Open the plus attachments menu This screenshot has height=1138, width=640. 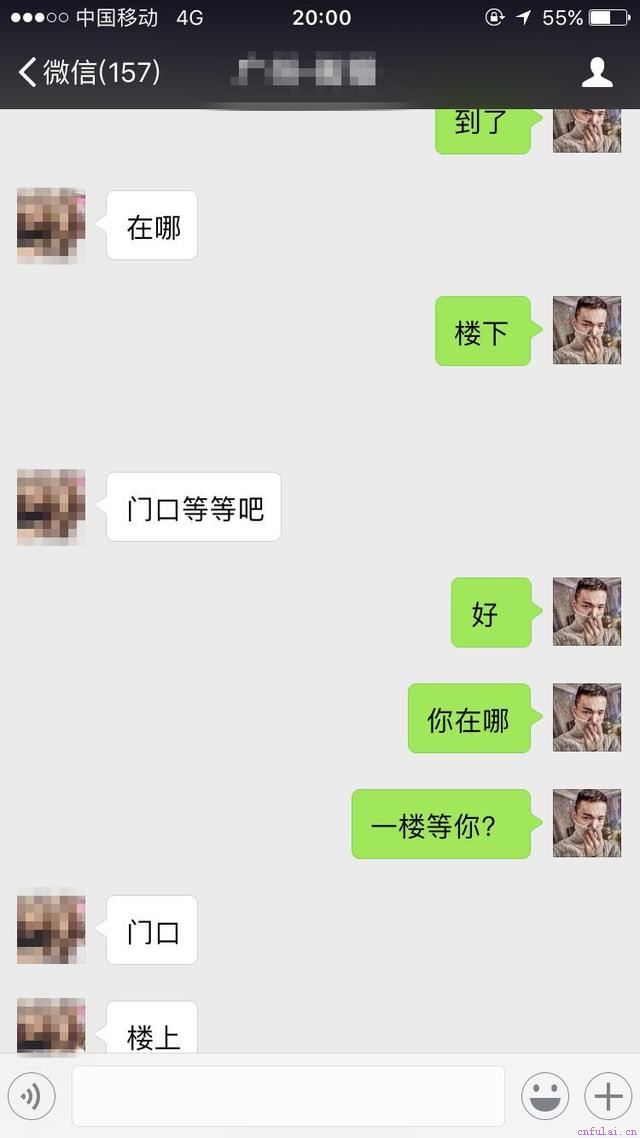tap(608, 1097)
